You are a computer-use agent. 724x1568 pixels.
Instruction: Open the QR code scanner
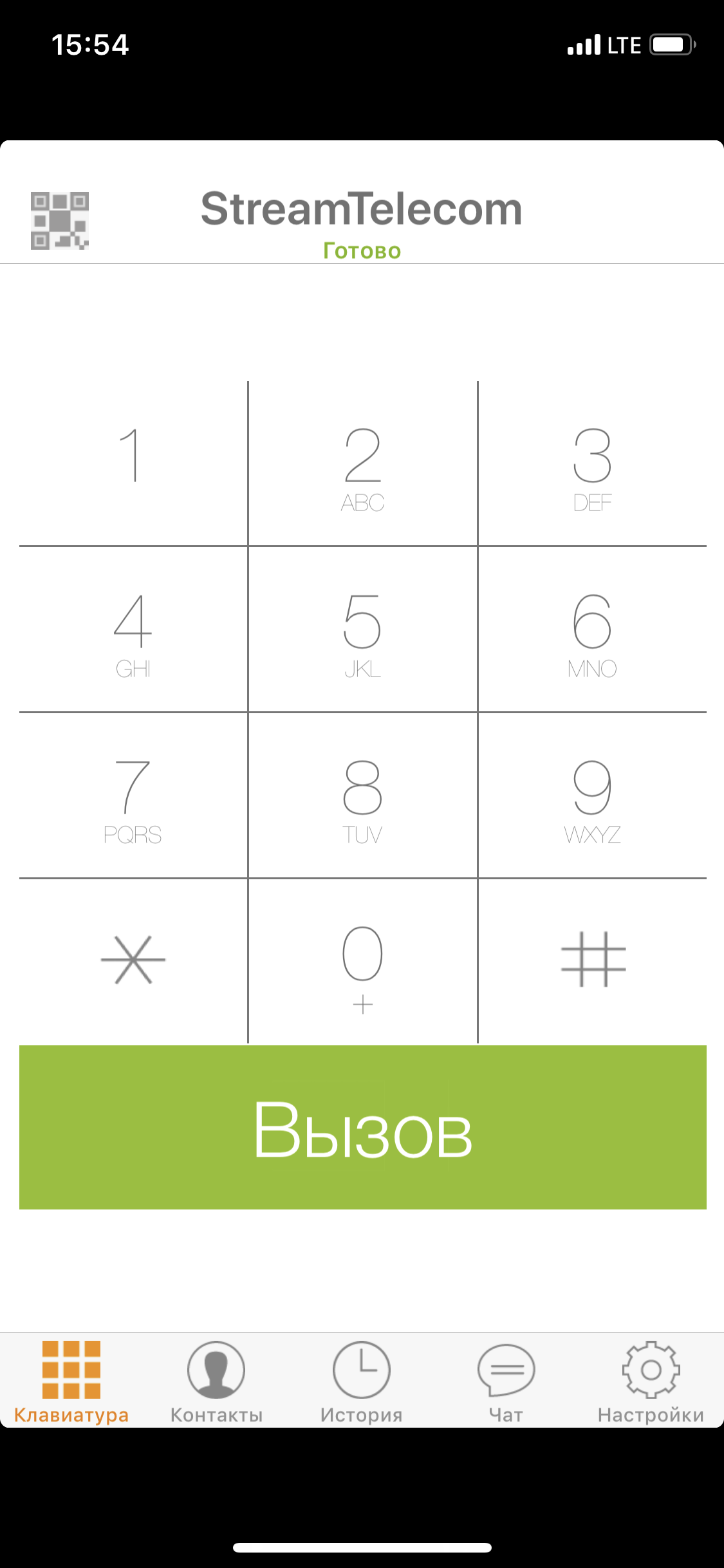coord(59,221)
